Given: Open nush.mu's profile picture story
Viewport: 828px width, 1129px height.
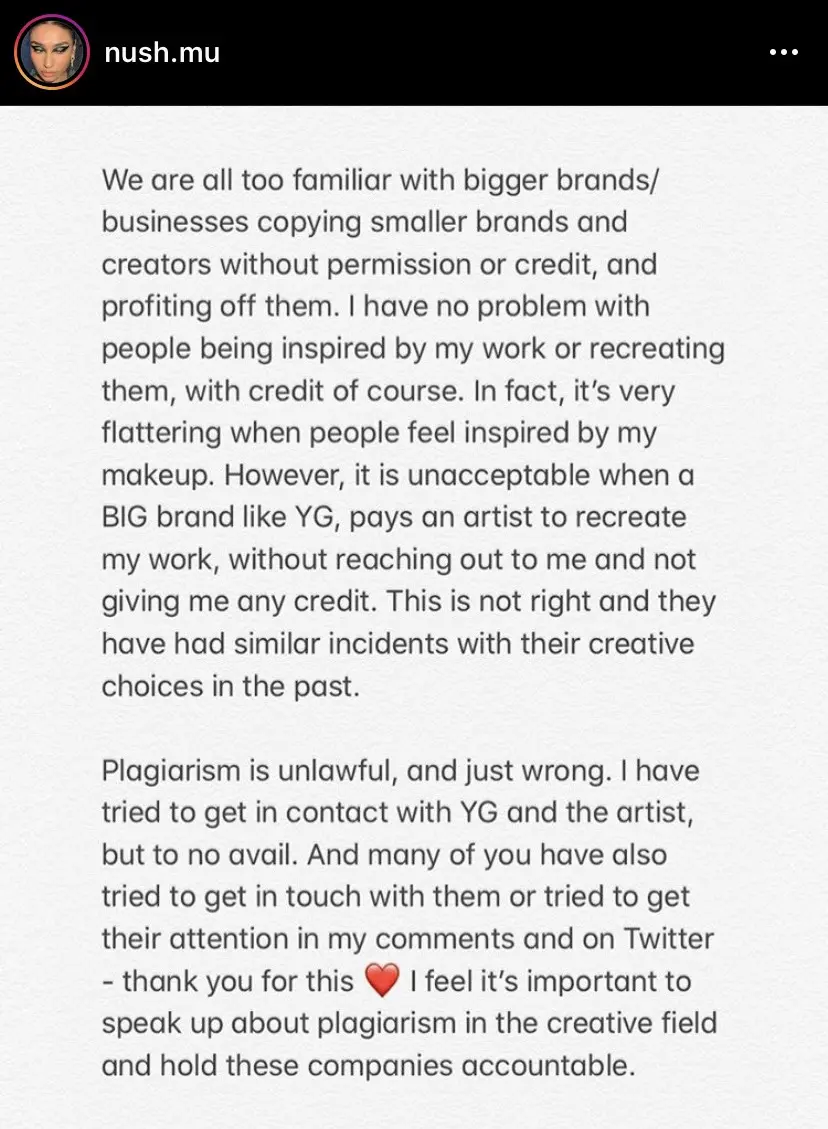Looking at the screenshot, I should tap(52, 52).
